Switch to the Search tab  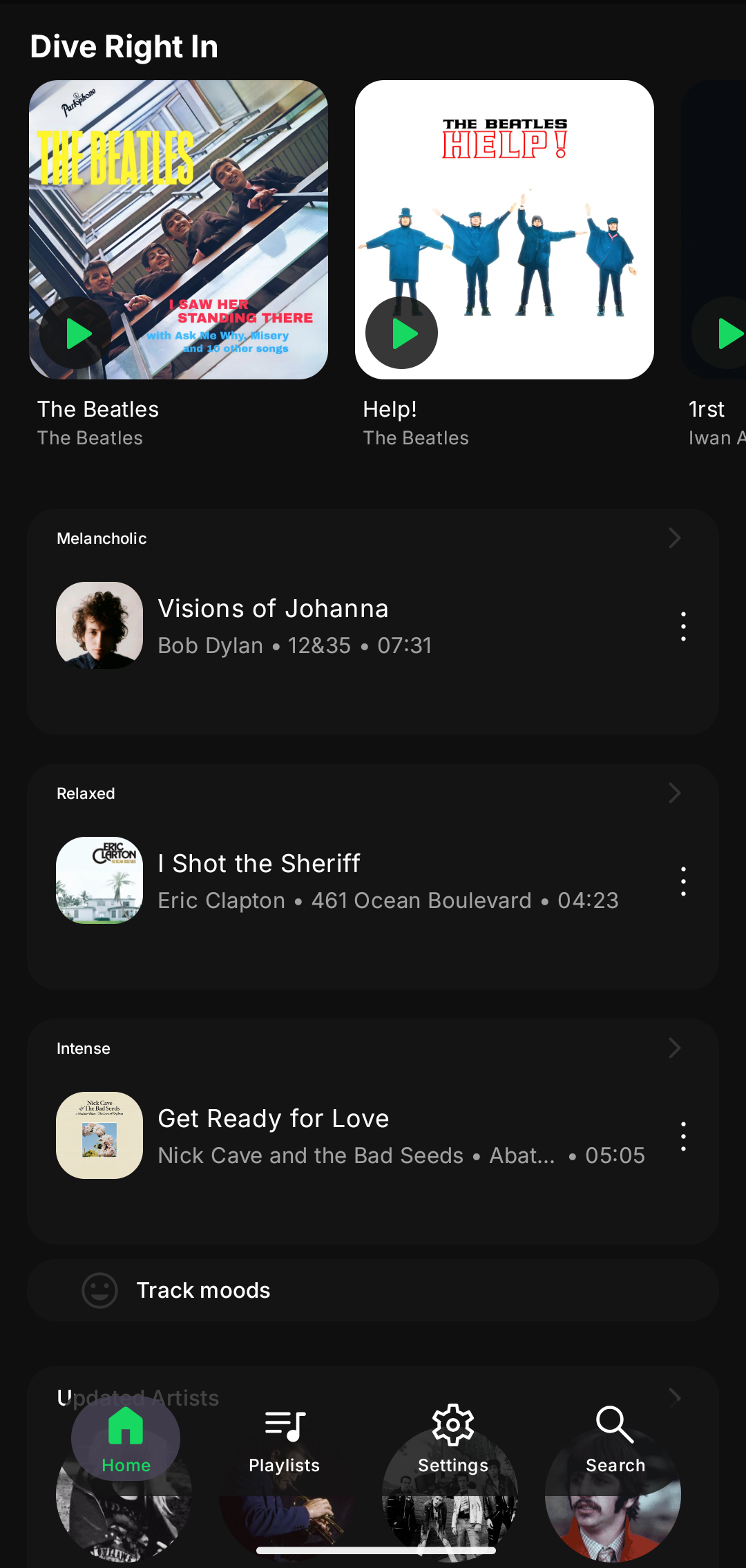pyautogui.click(x=615, y=1439)
